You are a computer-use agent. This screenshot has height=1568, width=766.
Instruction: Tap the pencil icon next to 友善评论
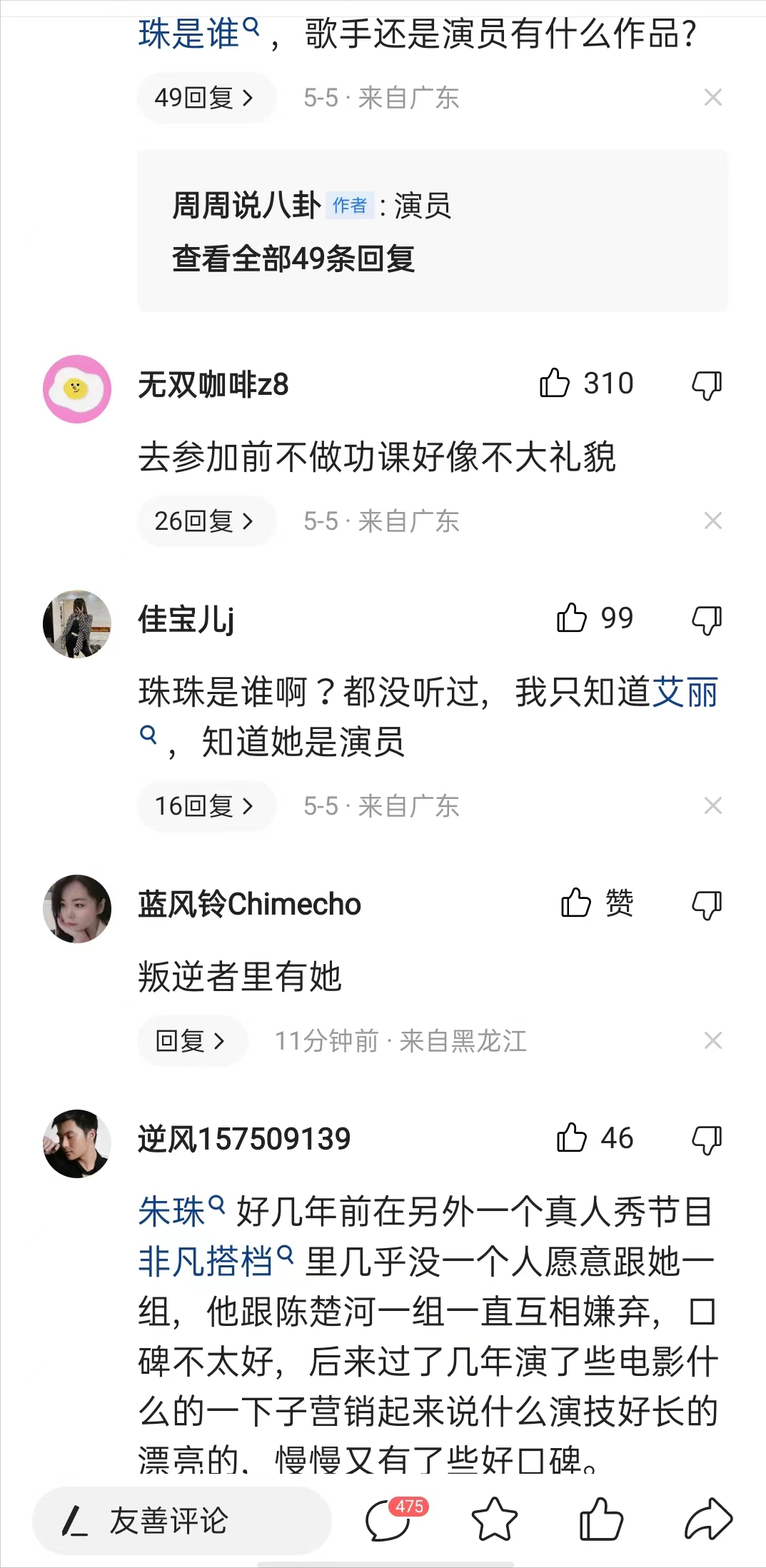pyautogui.click(x=74, y=1521)
